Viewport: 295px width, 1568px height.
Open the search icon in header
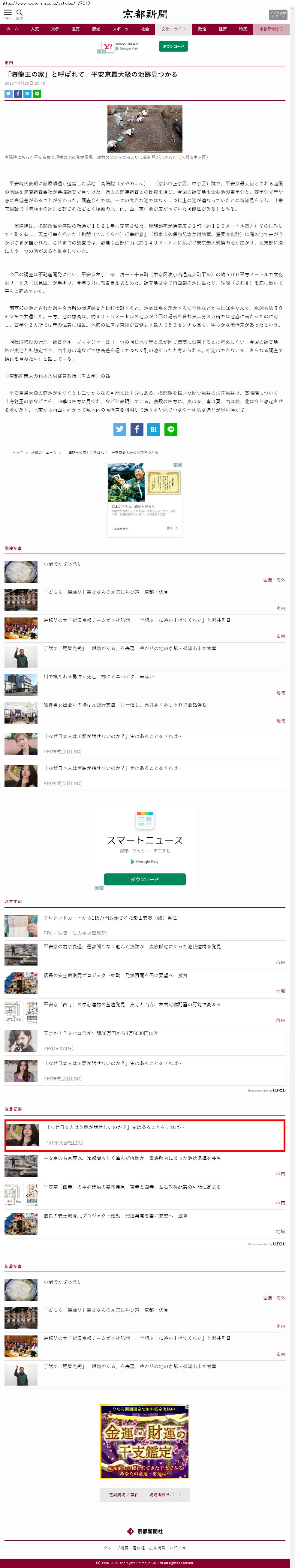[x=20, y=14]
